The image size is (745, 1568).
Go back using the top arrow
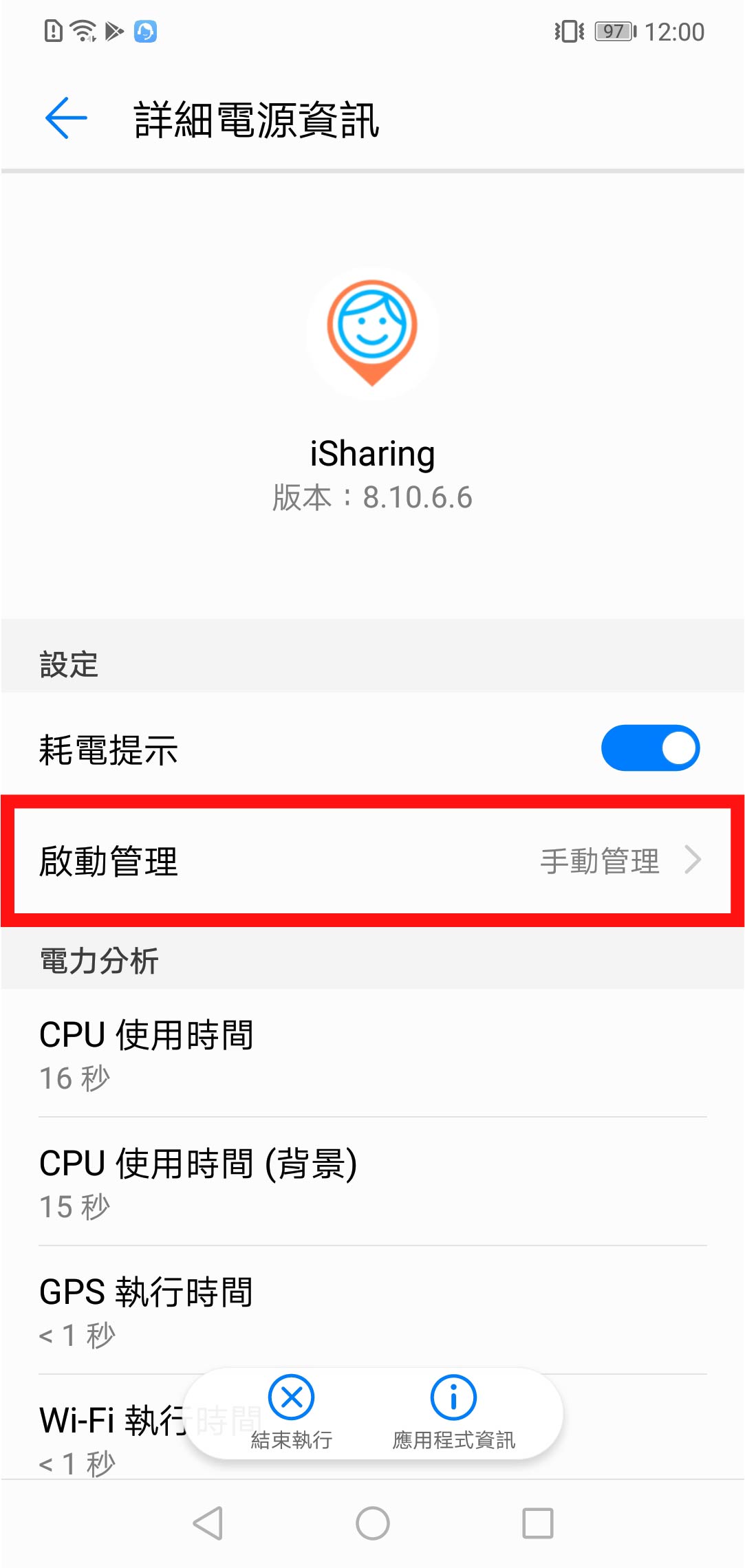(x=66, y=118)
